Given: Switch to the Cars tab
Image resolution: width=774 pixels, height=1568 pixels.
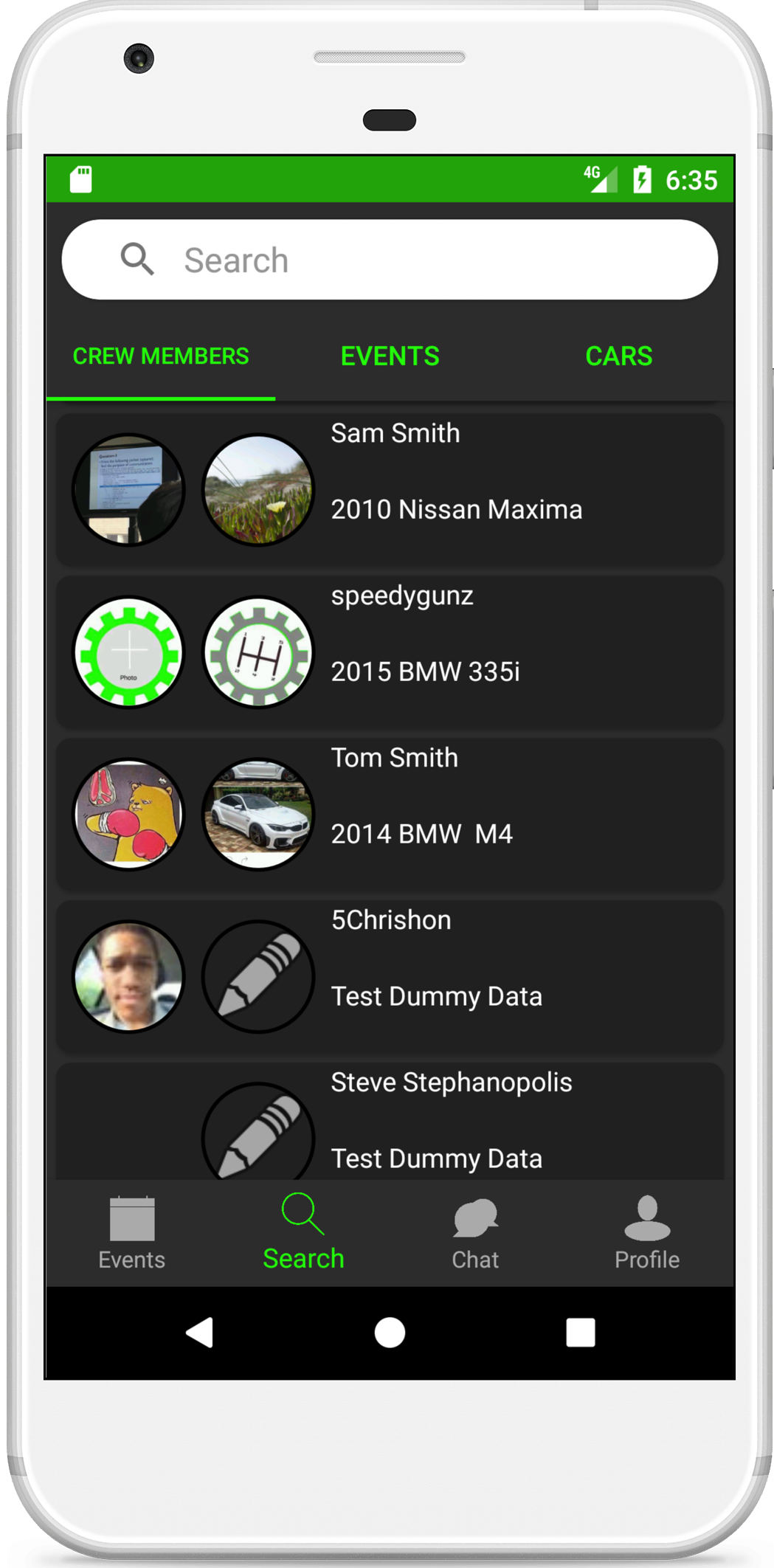Looking at the screenshot, I should [618, 356].
